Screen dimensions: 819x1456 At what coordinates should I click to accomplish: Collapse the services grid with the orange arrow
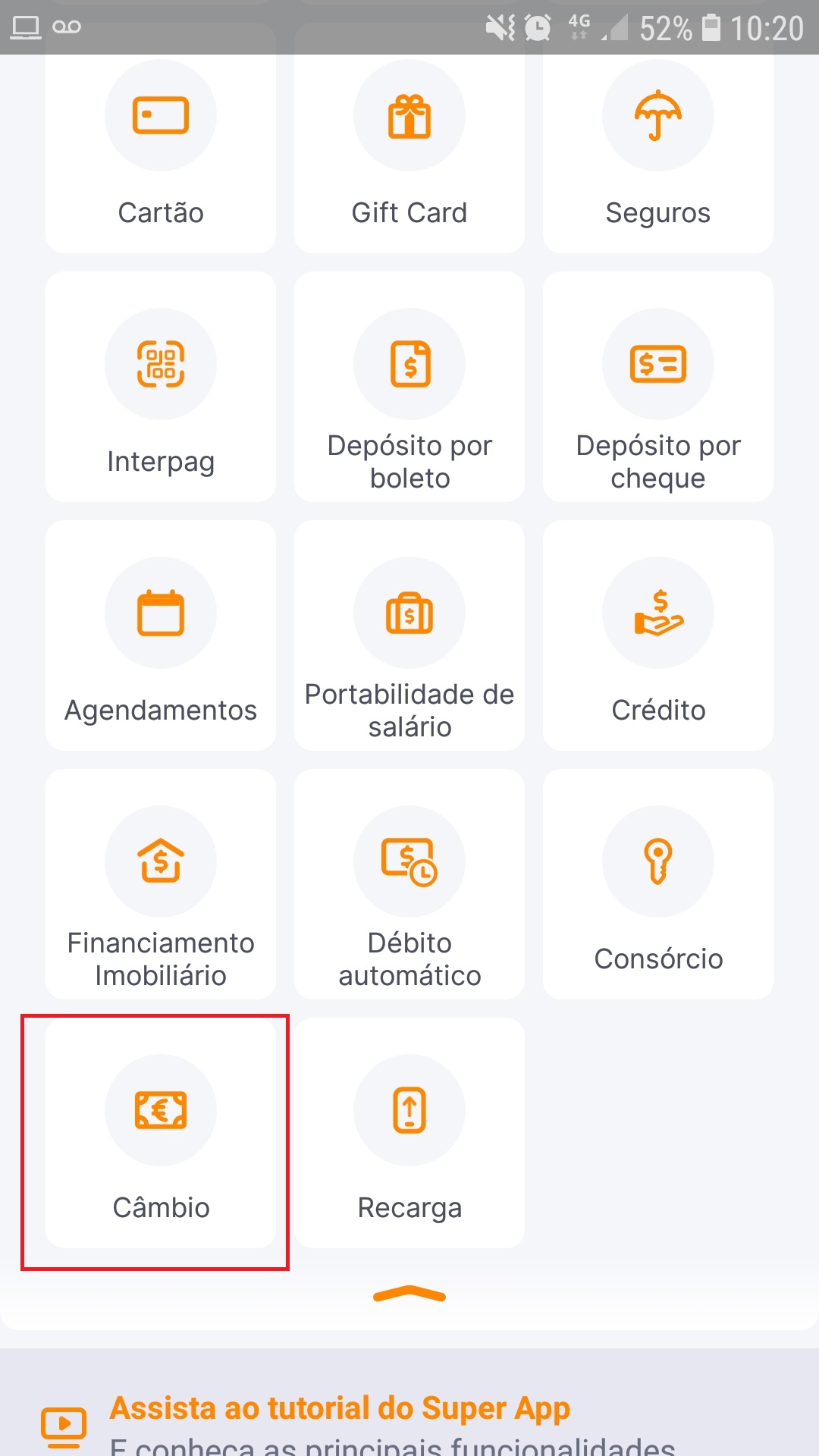(409, 1294)
